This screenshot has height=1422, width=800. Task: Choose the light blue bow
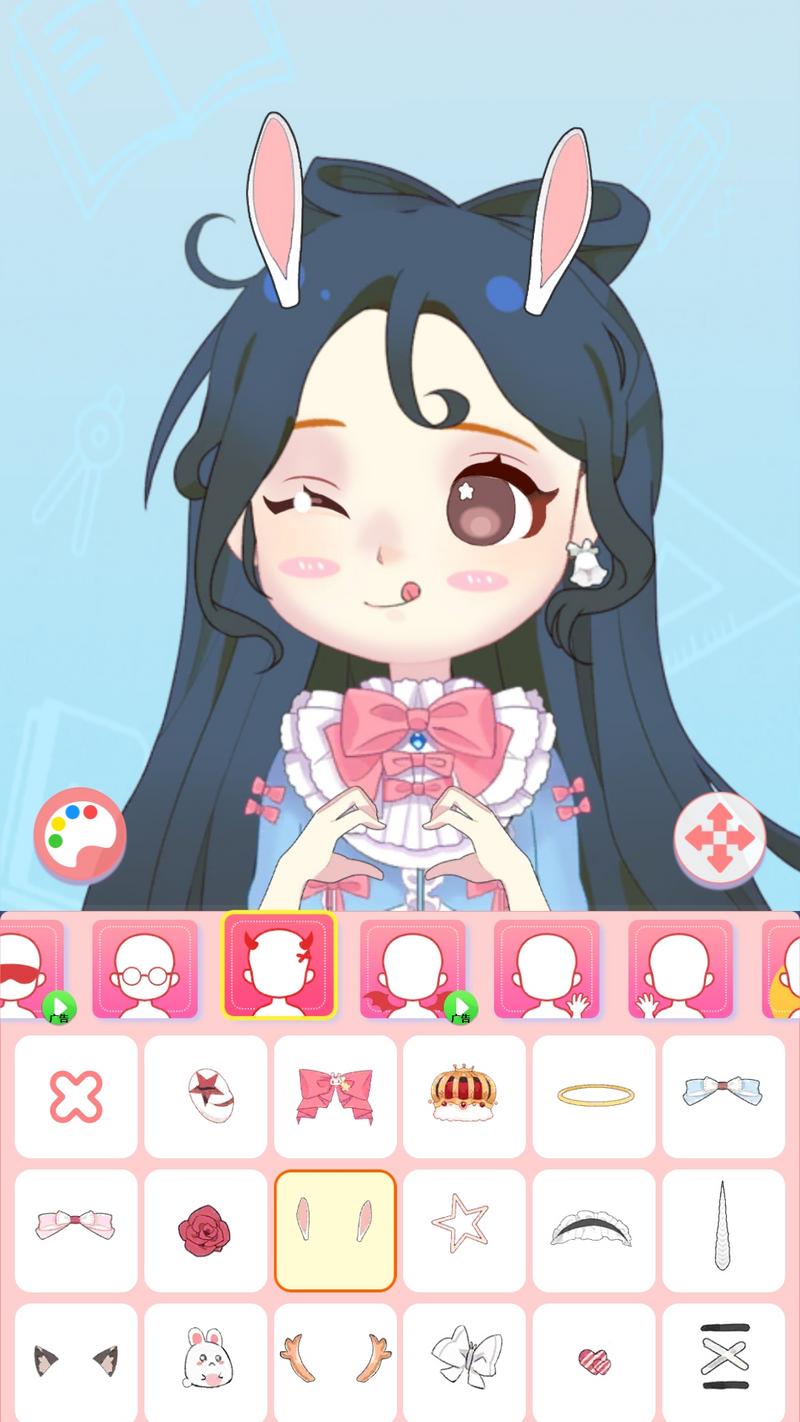pyautogui.click(x=723, y=1097)
